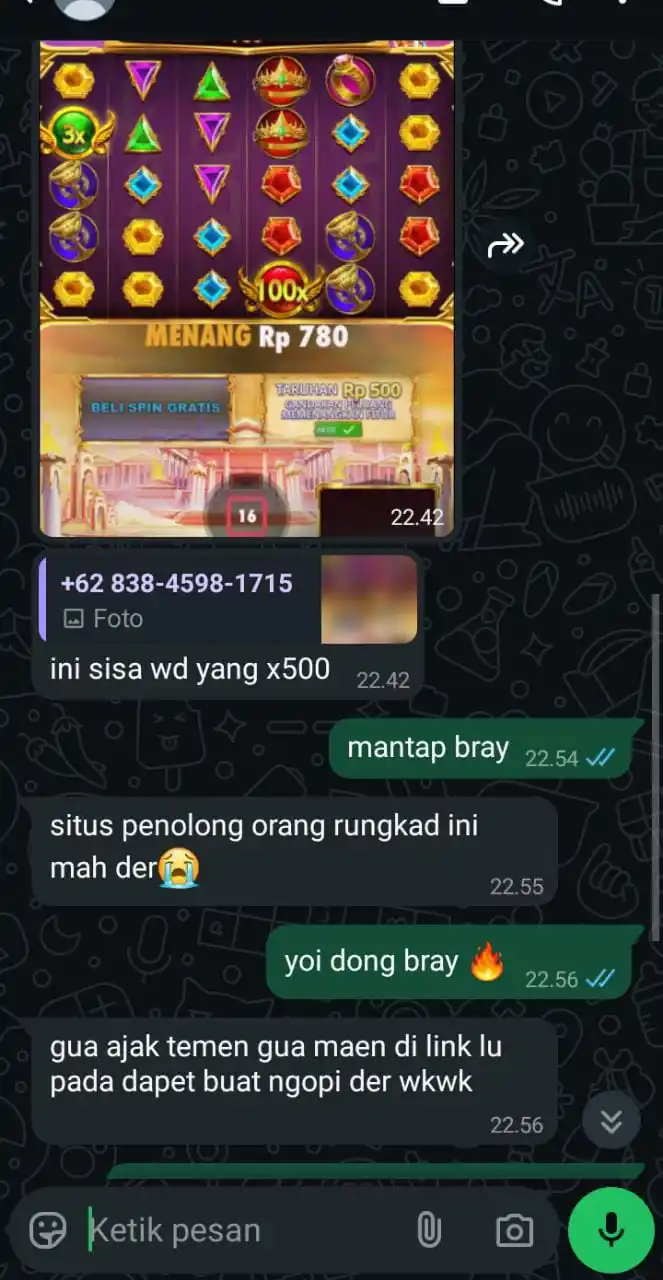Screen dimensions: 663x1280
Task: Jump to the quoted Foto message
Action: [x=228, y=599]
